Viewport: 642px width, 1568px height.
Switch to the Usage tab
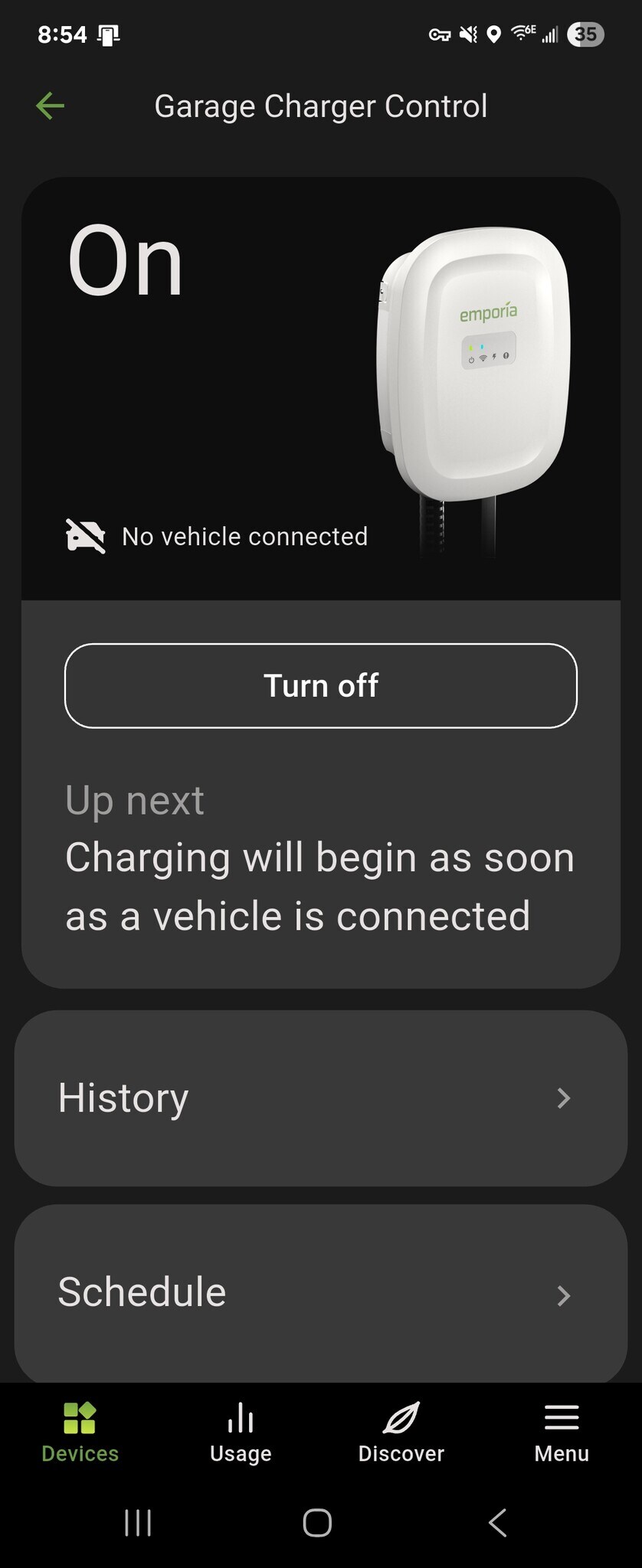[x=241, y=1432]
